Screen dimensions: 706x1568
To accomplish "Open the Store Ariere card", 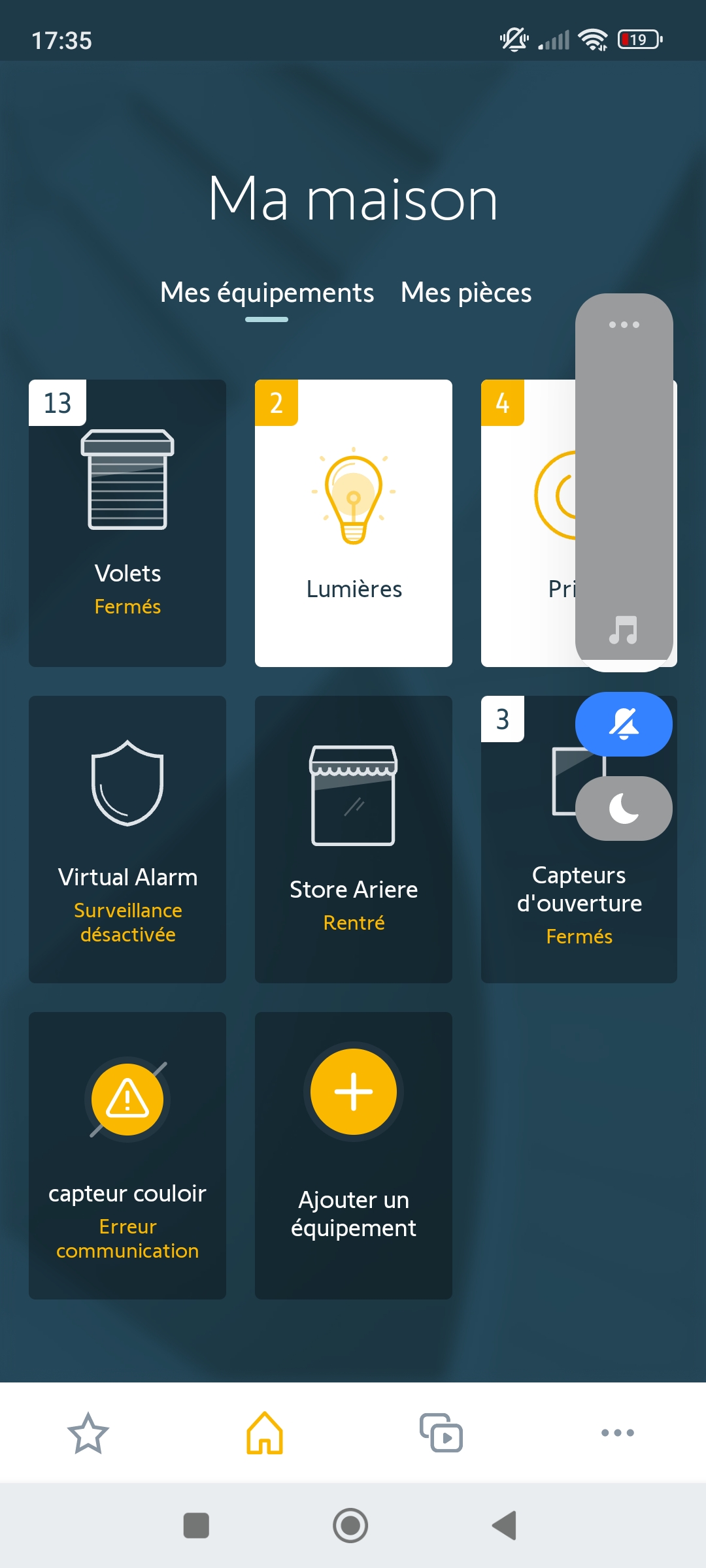I will click(x=354, y=839).
